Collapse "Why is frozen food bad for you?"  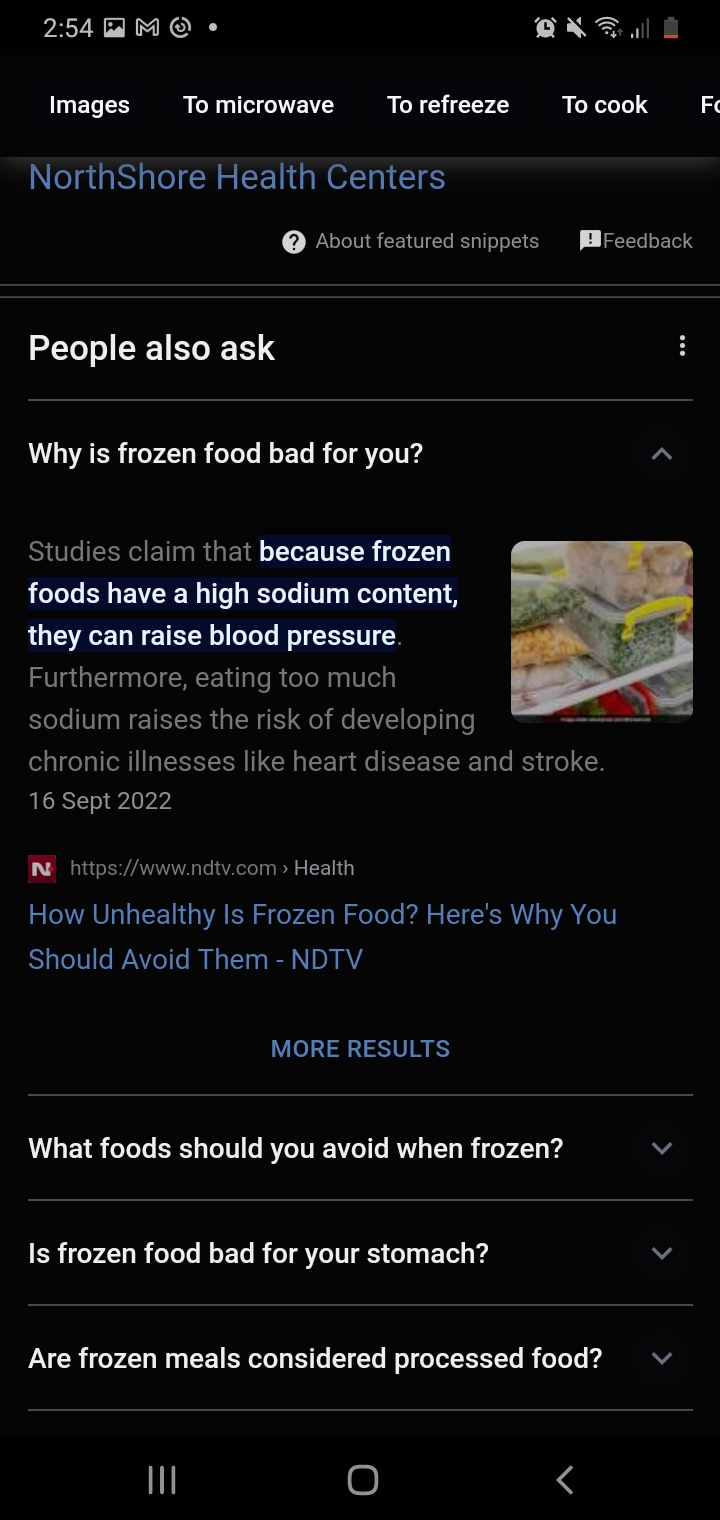[360, 453]
